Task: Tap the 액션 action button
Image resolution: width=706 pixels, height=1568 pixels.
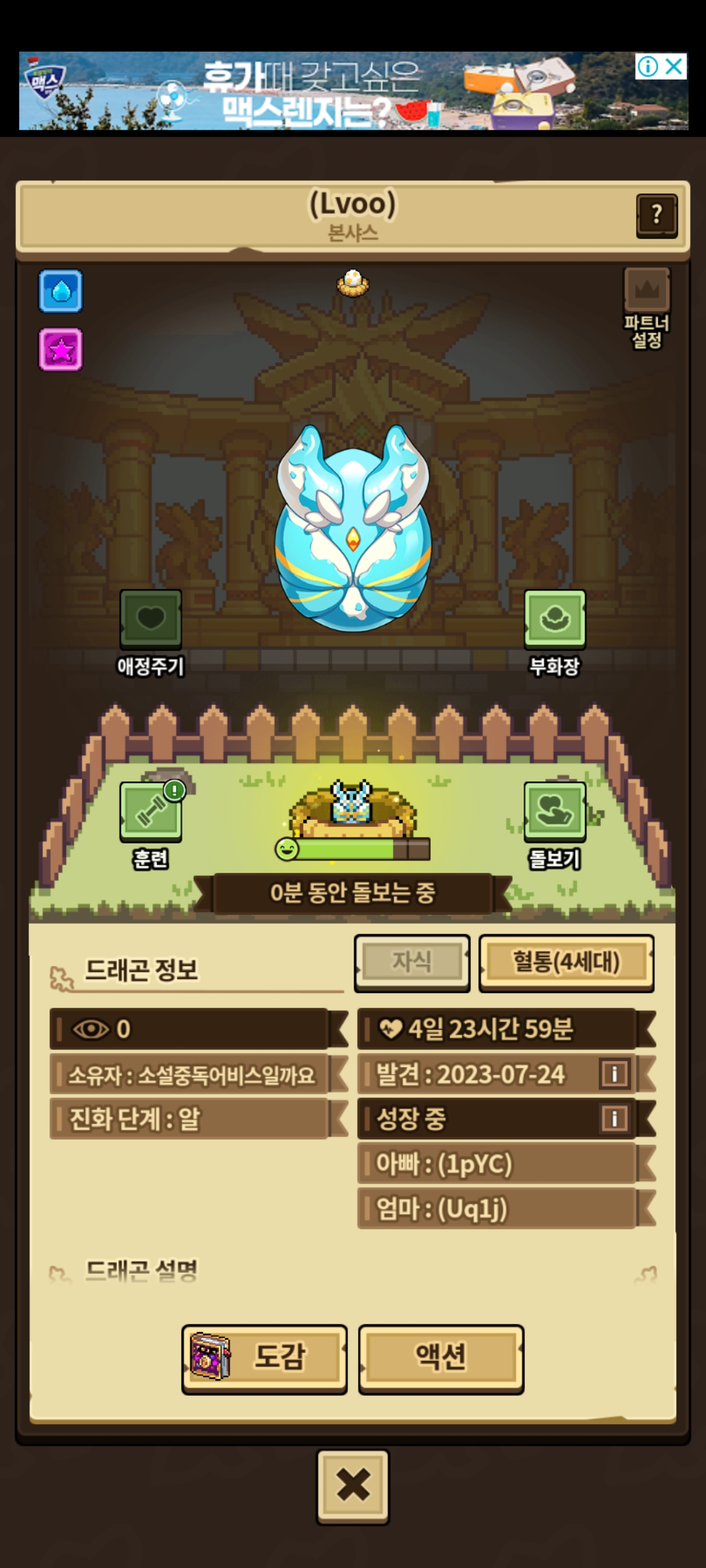Action: pyautogui.click(x=441, y=1357)
